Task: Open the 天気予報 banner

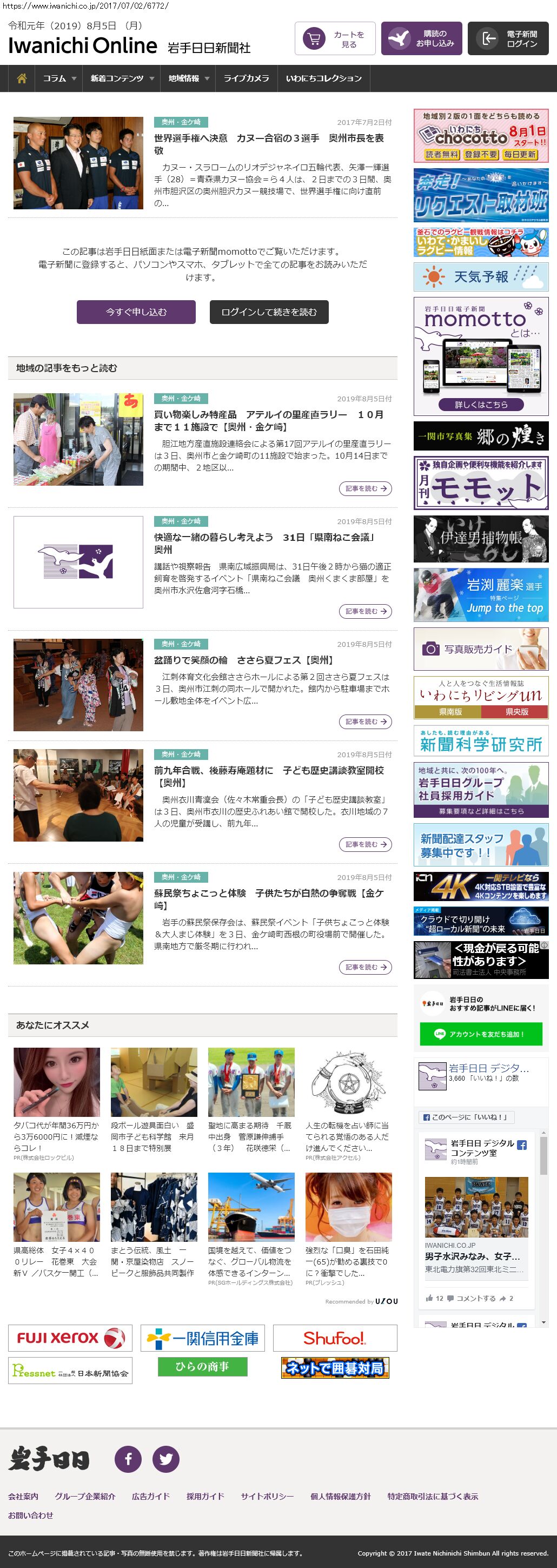Action: click(x=480, y=277)
